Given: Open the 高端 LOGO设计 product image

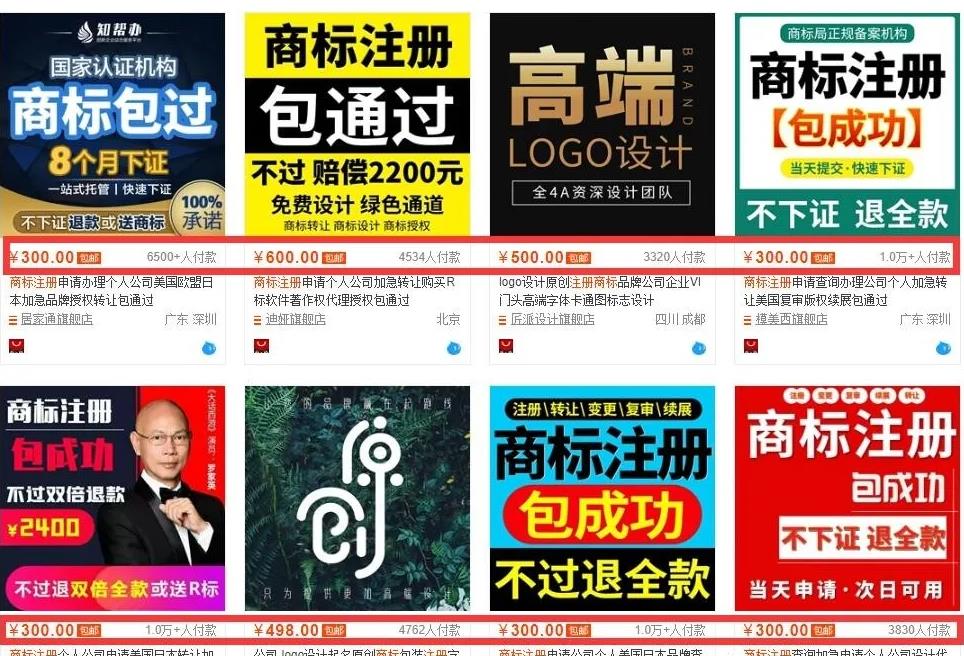Looking at the screenshot, I should coord(602,125).
